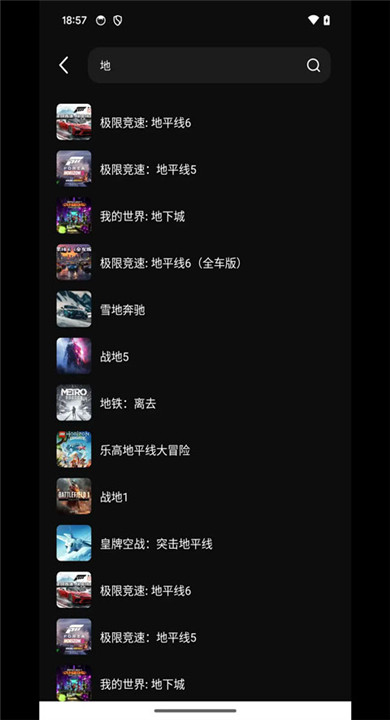Open the 雪地奔驰 game result
390x720 pixels.
[195, 309]
